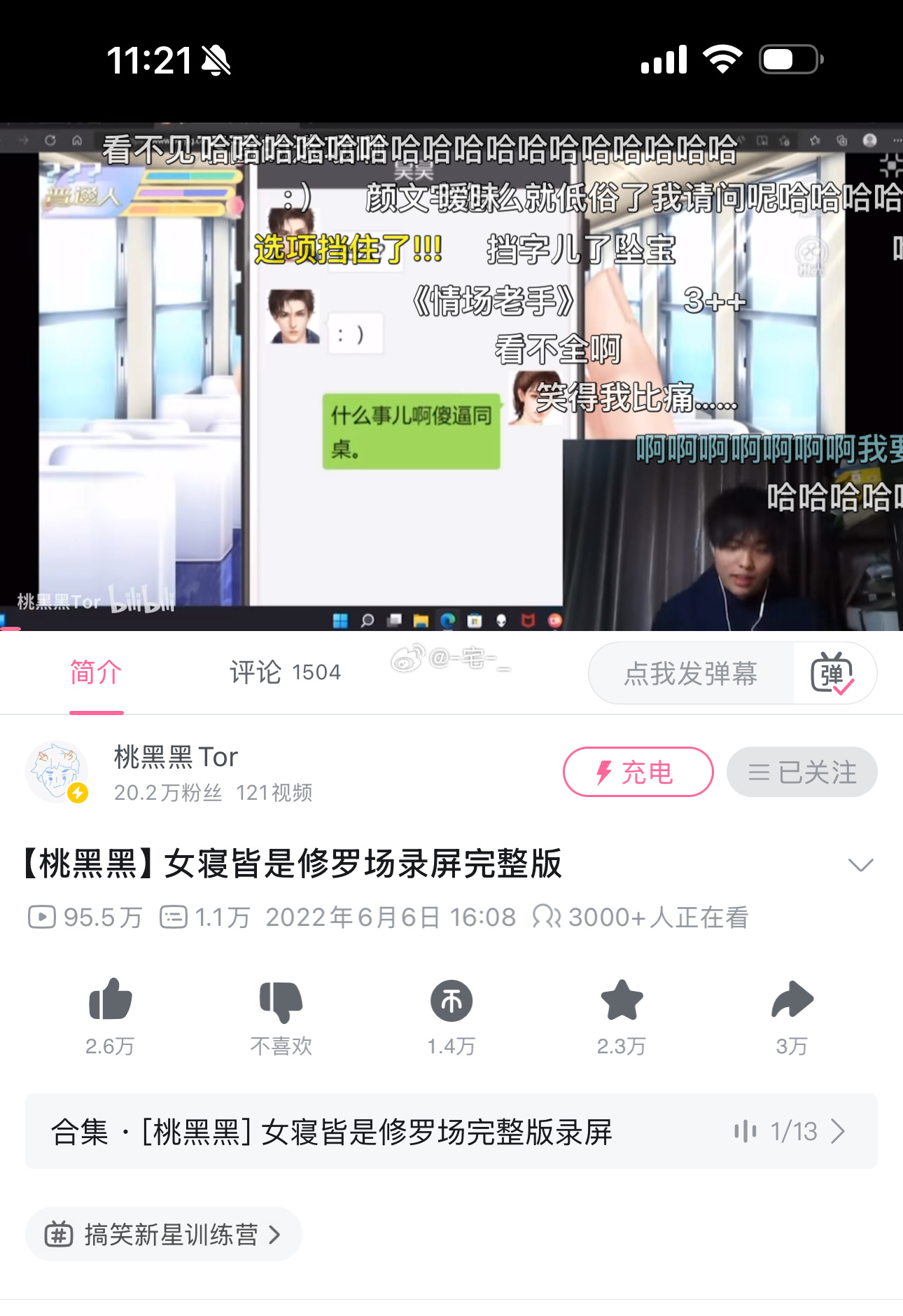The image size is (903, 1316).
Task: Like the video with thumbs up
Action: (110, 1000)
